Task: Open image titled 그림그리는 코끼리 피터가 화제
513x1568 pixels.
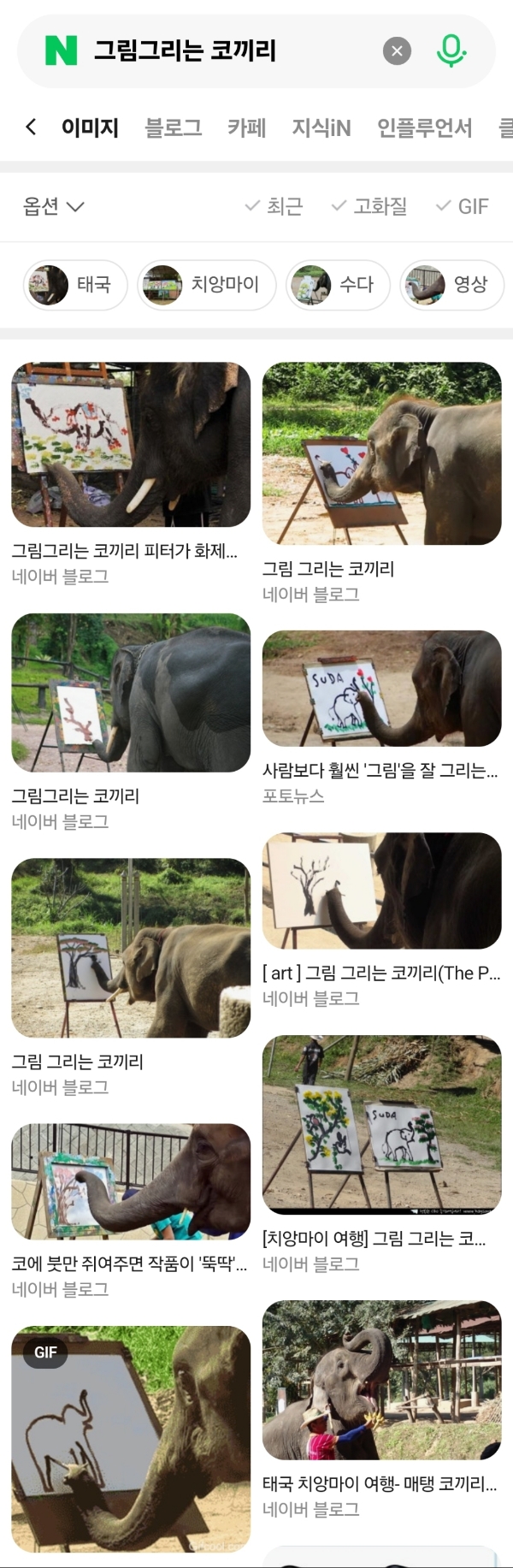Action: click(x=131, y=445)
